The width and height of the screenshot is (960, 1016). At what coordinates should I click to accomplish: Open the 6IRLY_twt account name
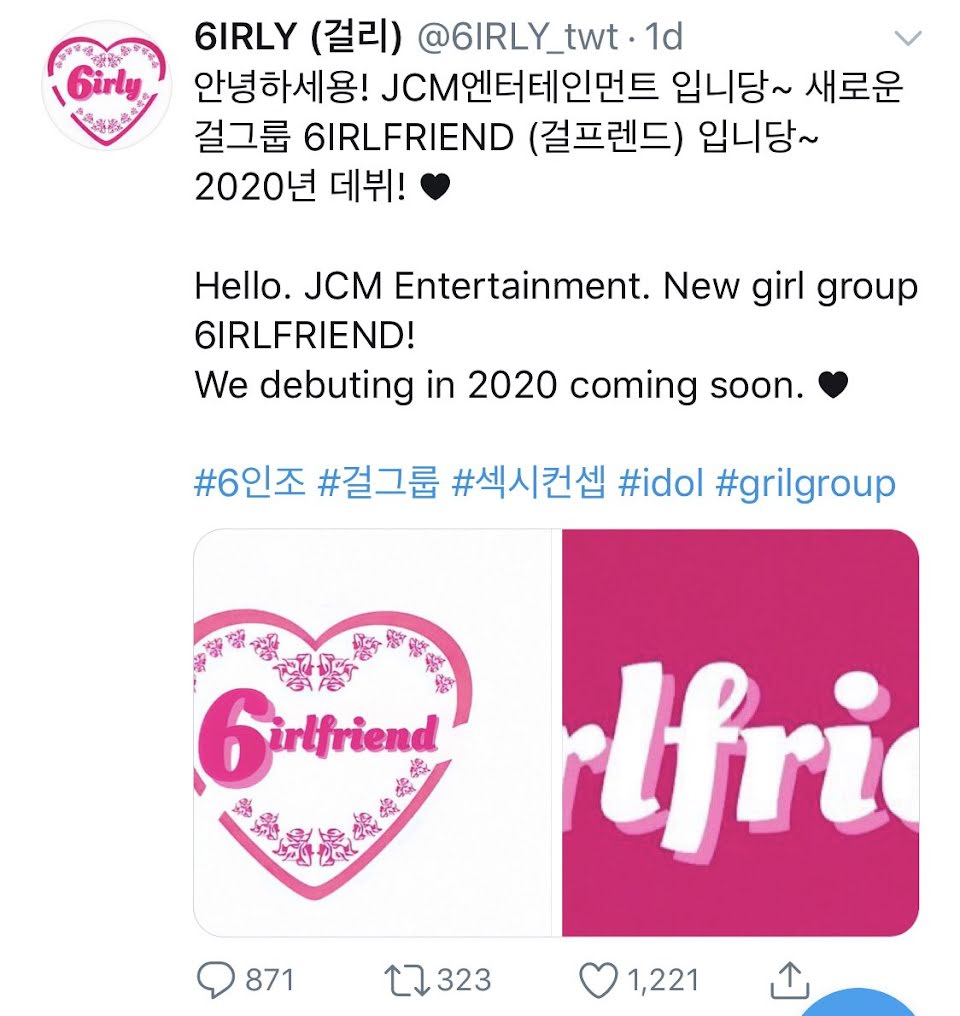[x=297, y=37]
